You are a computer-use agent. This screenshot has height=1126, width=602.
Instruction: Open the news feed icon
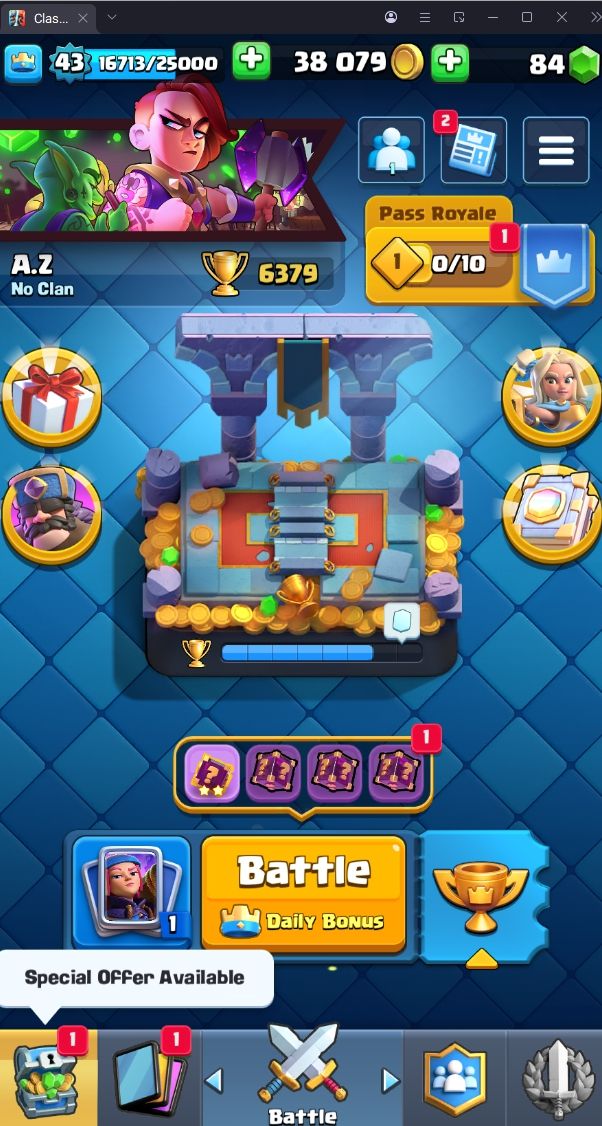click(x=473, y=151)
